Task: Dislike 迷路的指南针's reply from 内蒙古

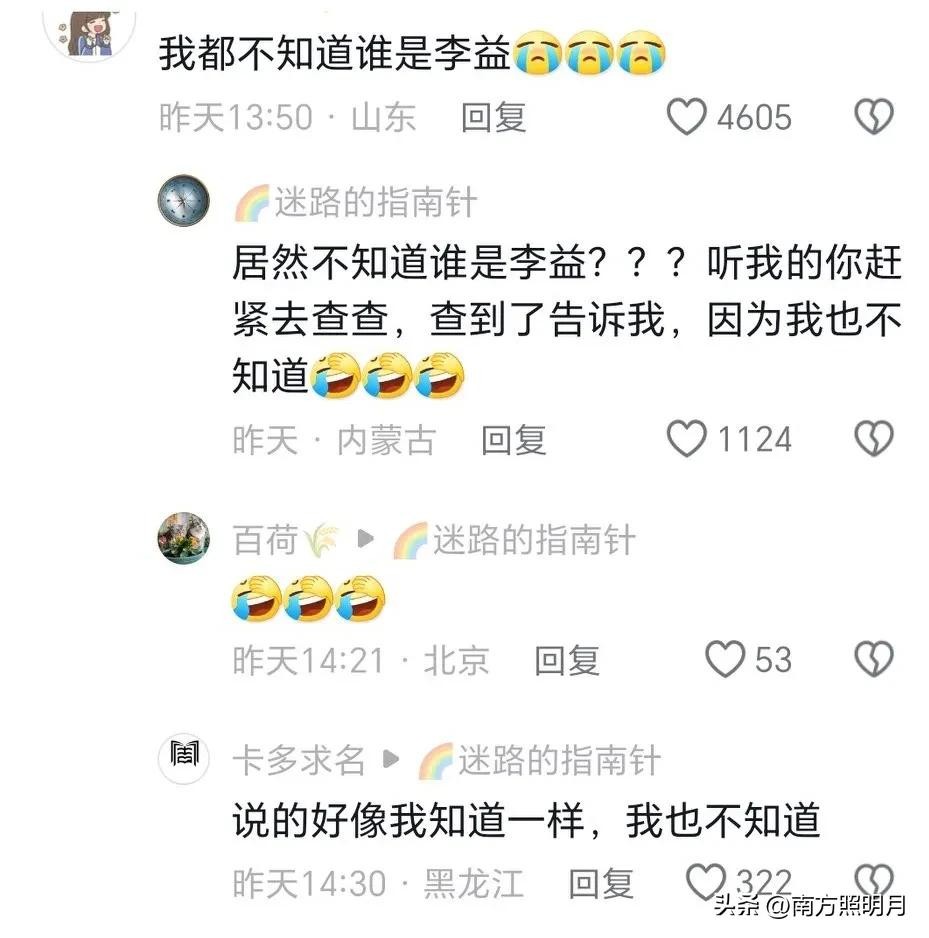Action: (x=872, y=439)
